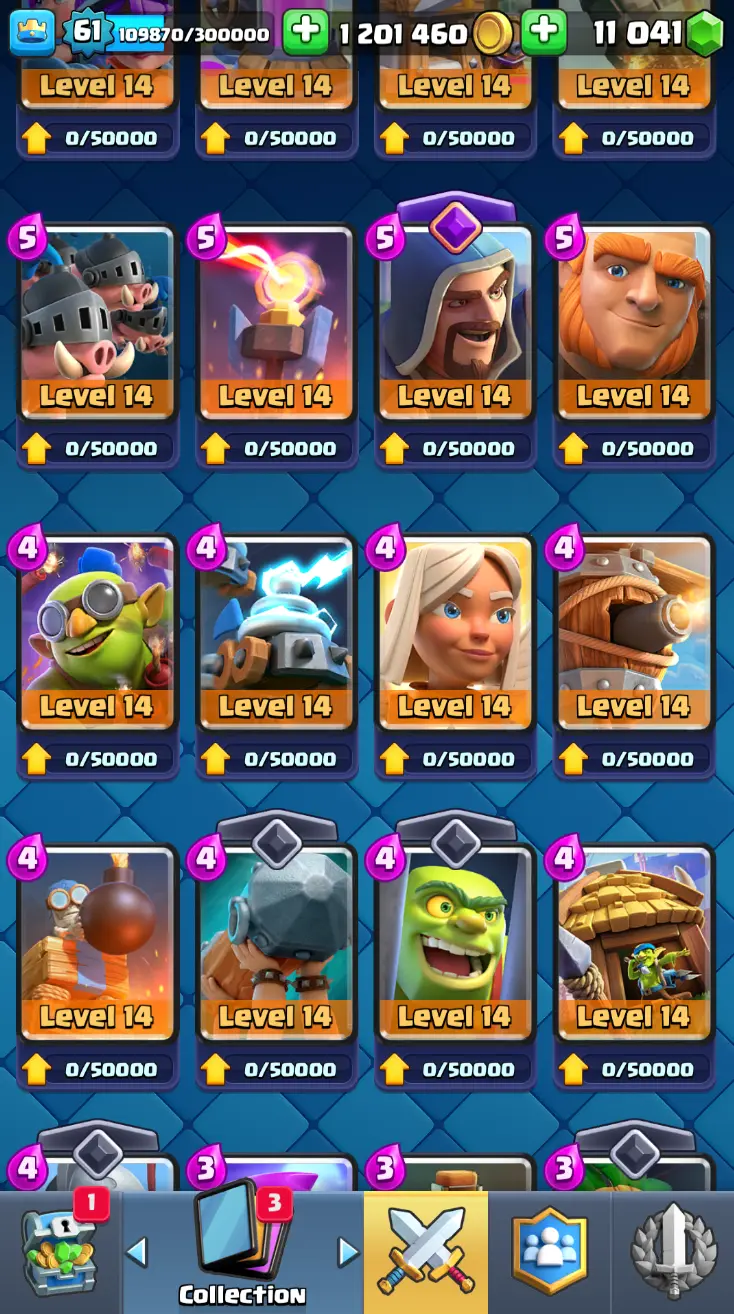Image resolution: width=734 pixels, height=1314 pixels.
Task: Open the player profile crown icon
Action: [32, 34]
